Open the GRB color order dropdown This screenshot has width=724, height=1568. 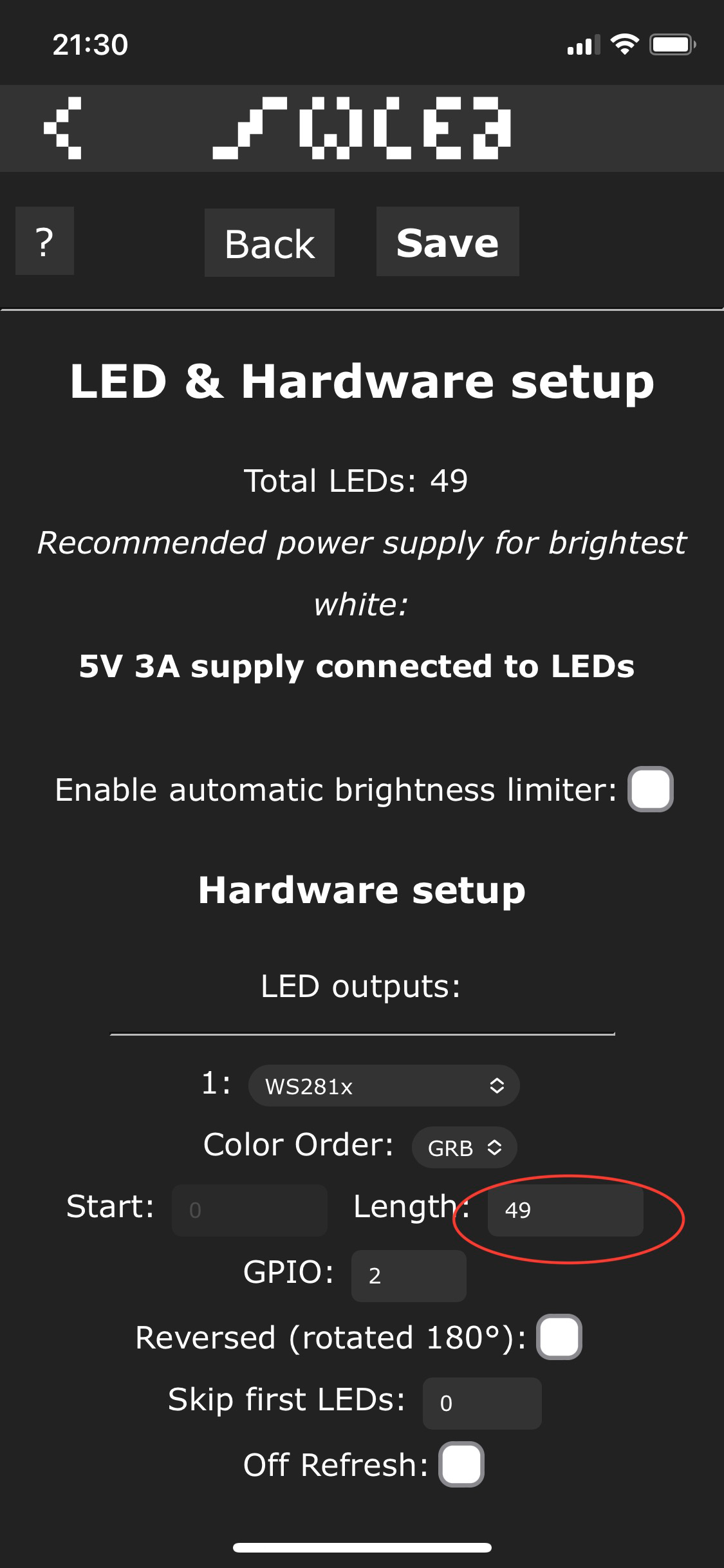(x=464, y=1147)
